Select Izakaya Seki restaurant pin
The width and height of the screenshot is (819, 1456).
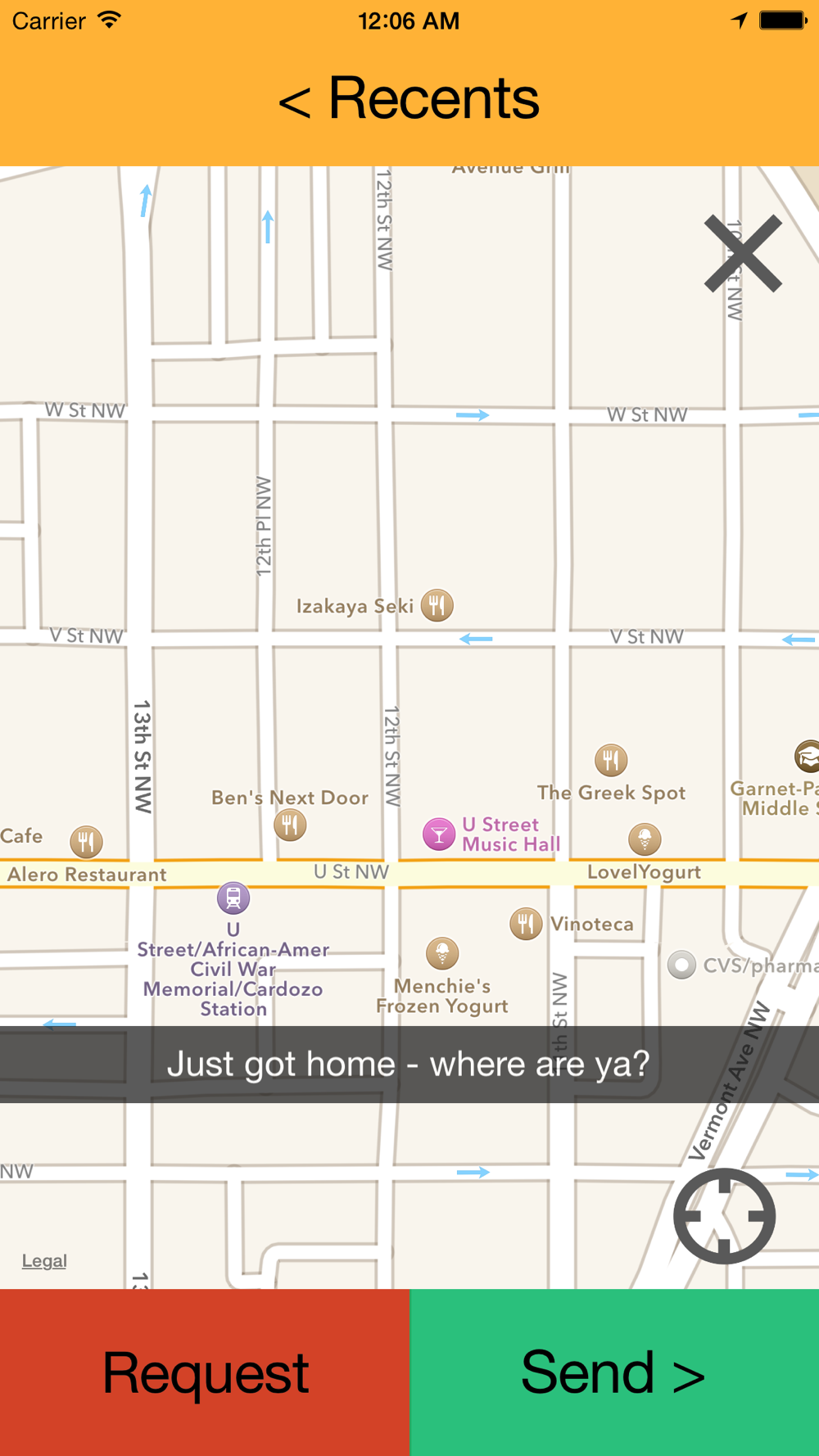(x=437, y=606)
